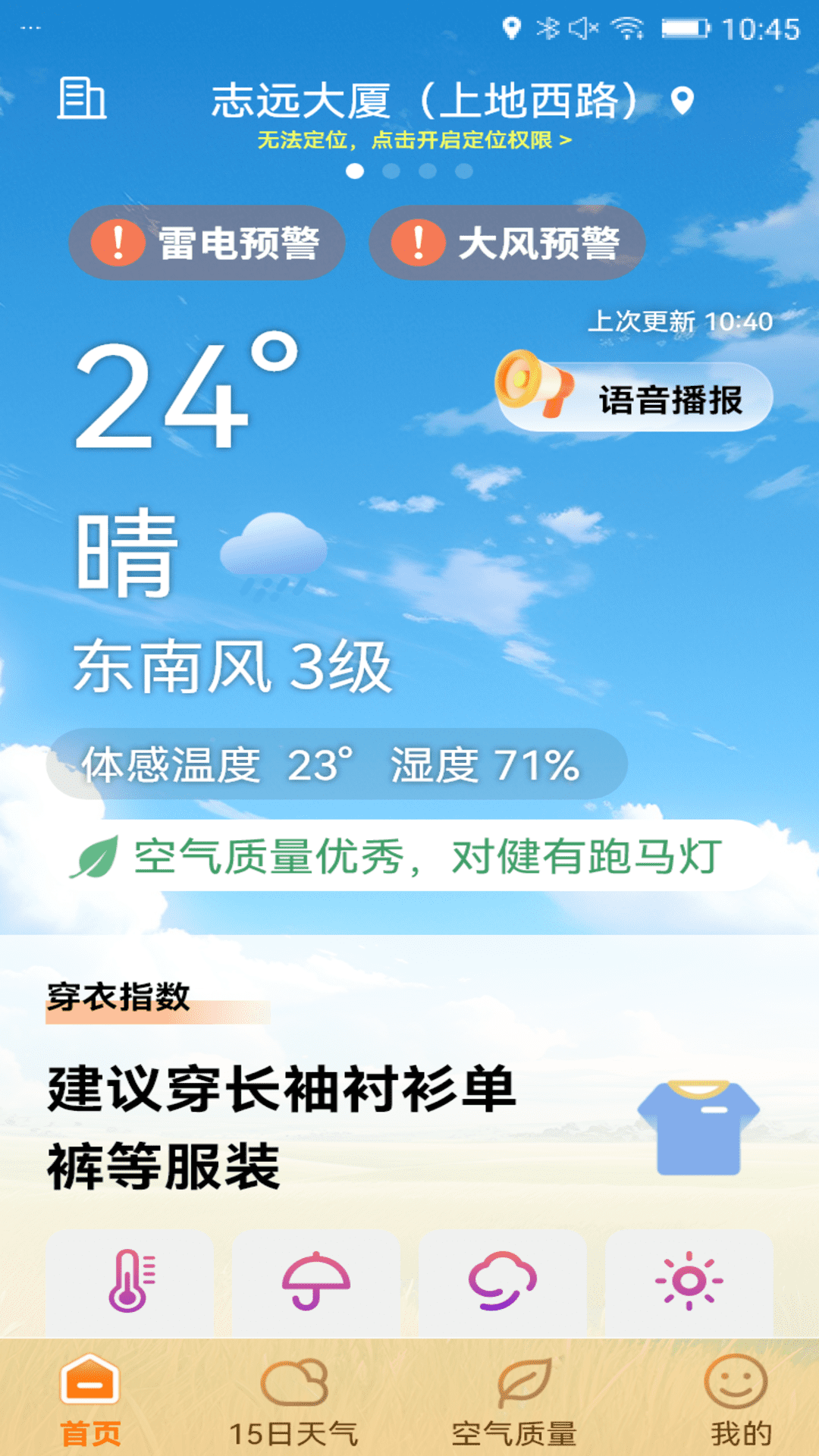Open the 雷电预警 thunderstorm warning chip
This screenshot has height=1456, width=819.
click(x=207, y=243)
